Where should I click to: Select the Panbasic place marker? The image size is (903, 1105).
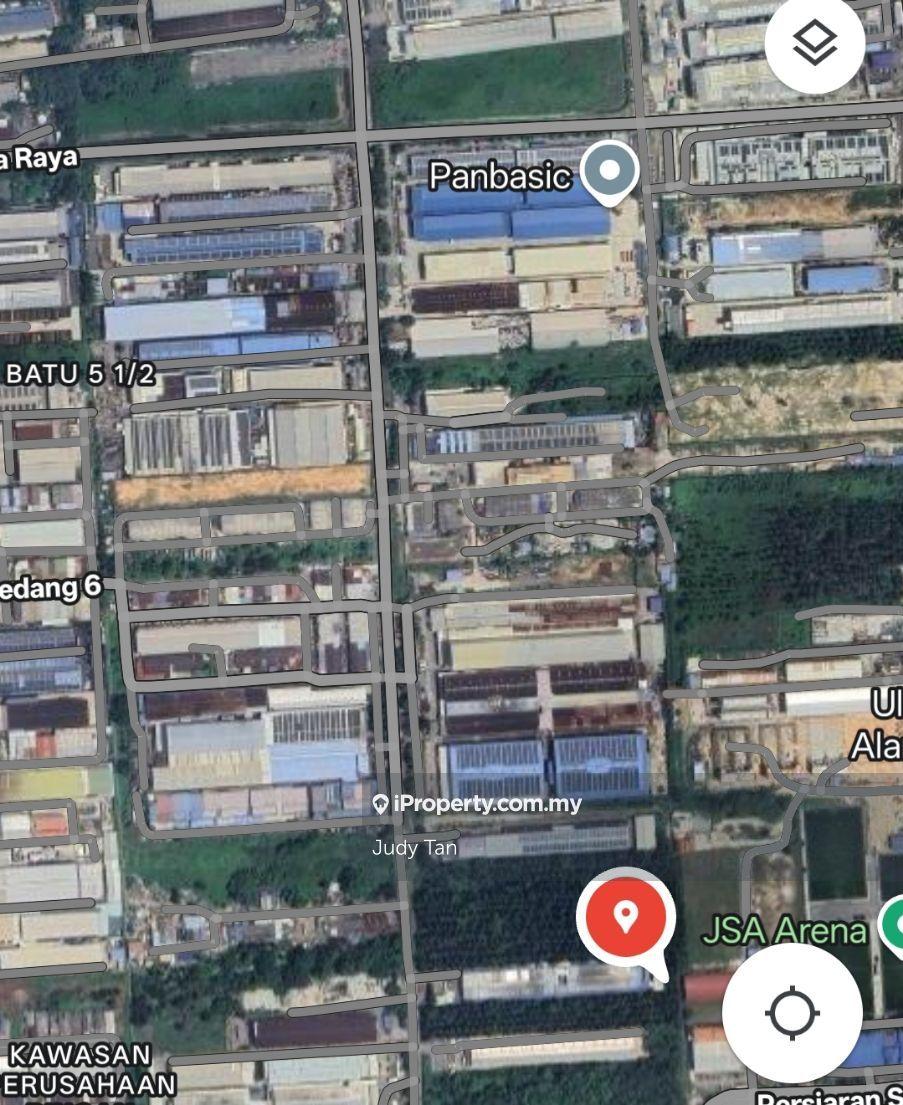pos(610,171)
